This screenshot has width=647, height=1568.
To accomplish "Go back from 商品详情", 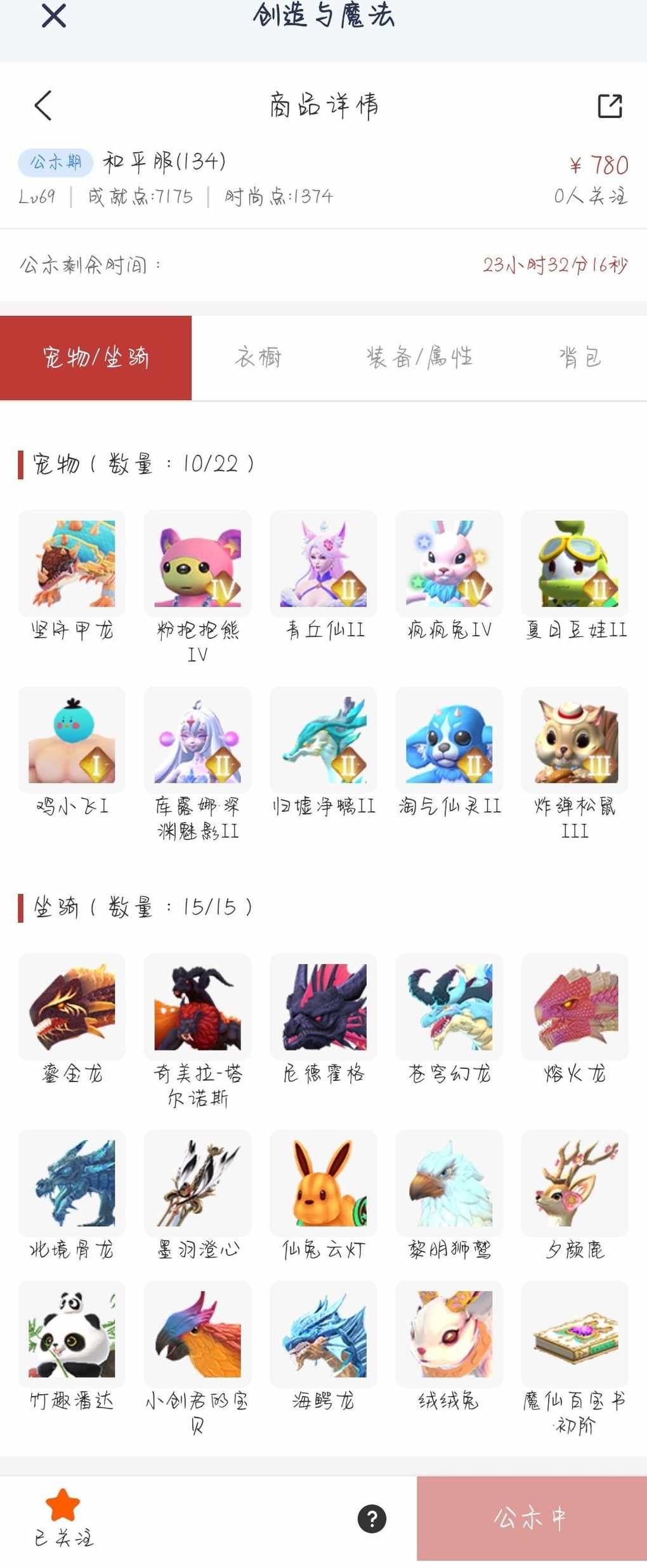I will click(43, 105).
